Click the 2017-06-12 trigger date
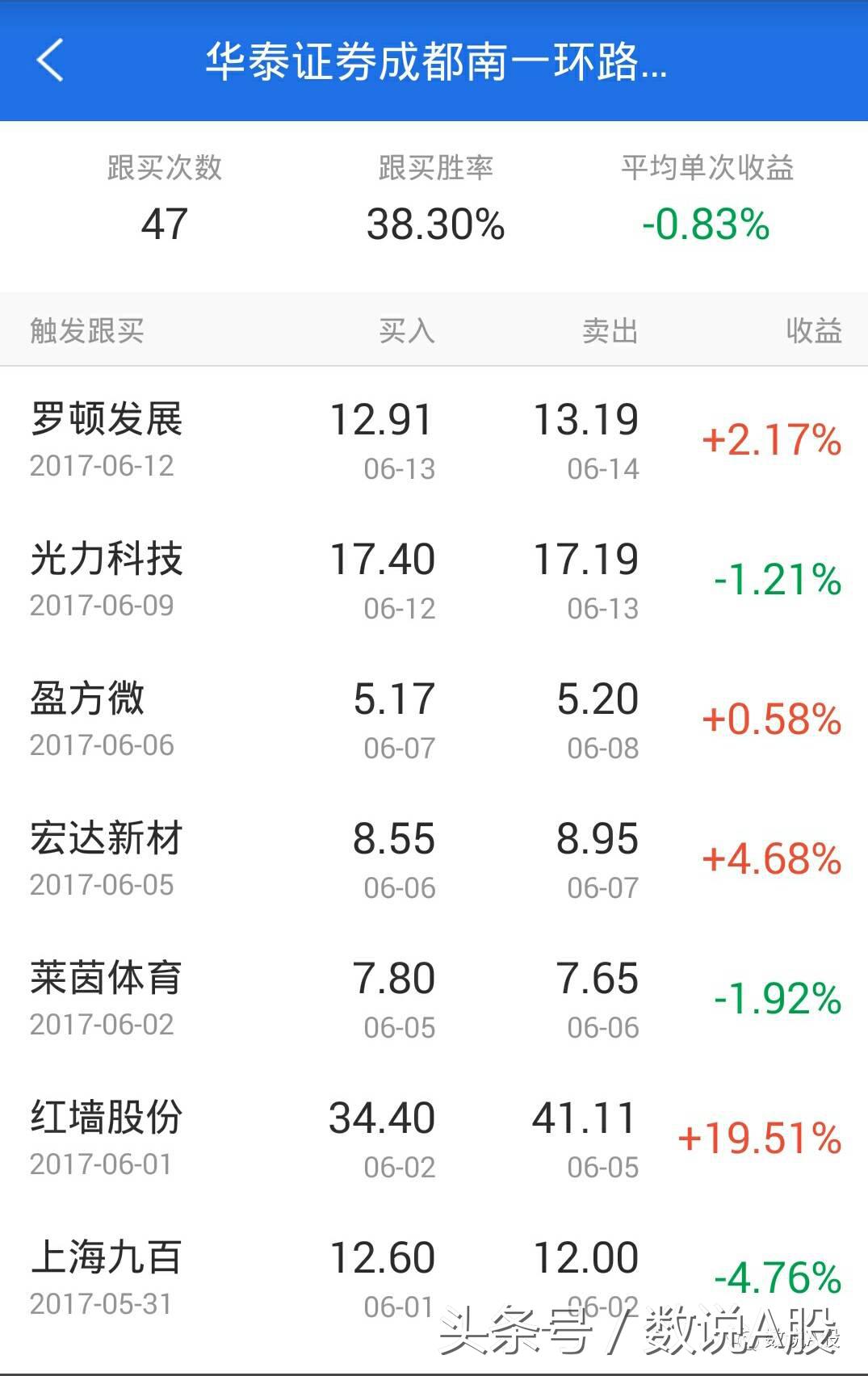This screenshot has height=1376, width=868. [x=100, y=466]
